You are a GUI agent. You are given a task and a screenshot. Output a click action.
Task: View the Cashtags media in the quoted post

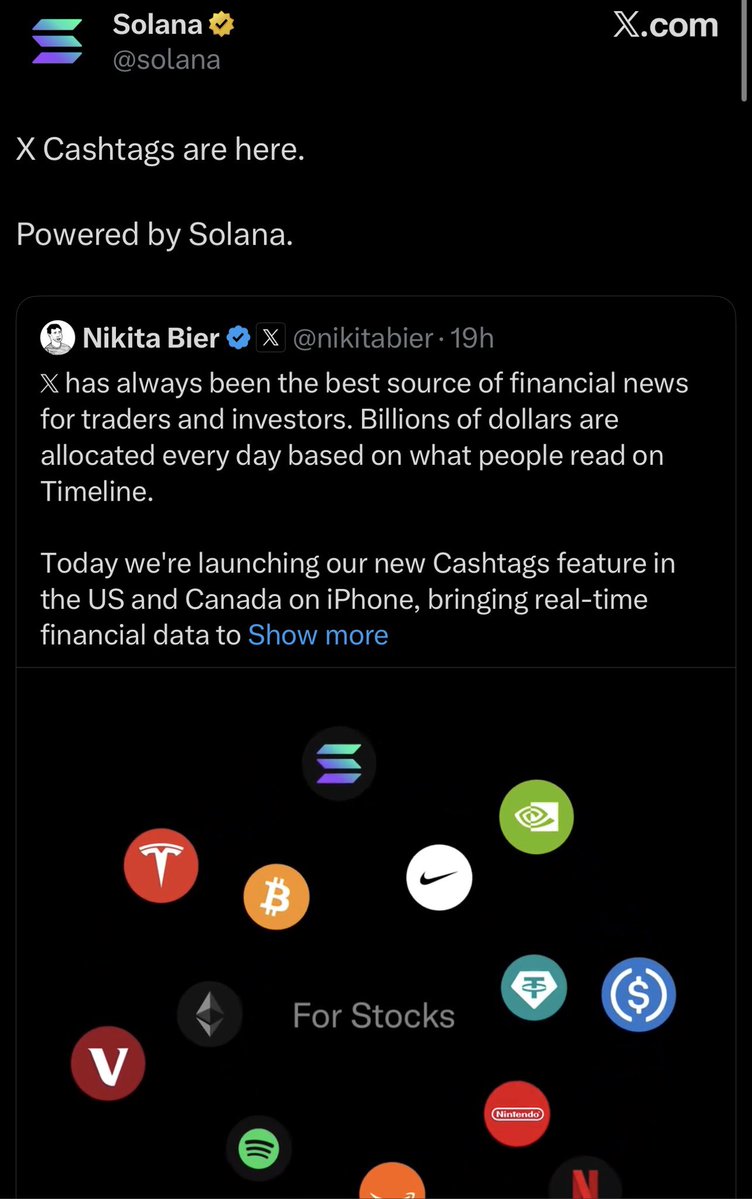click(375, 932)
